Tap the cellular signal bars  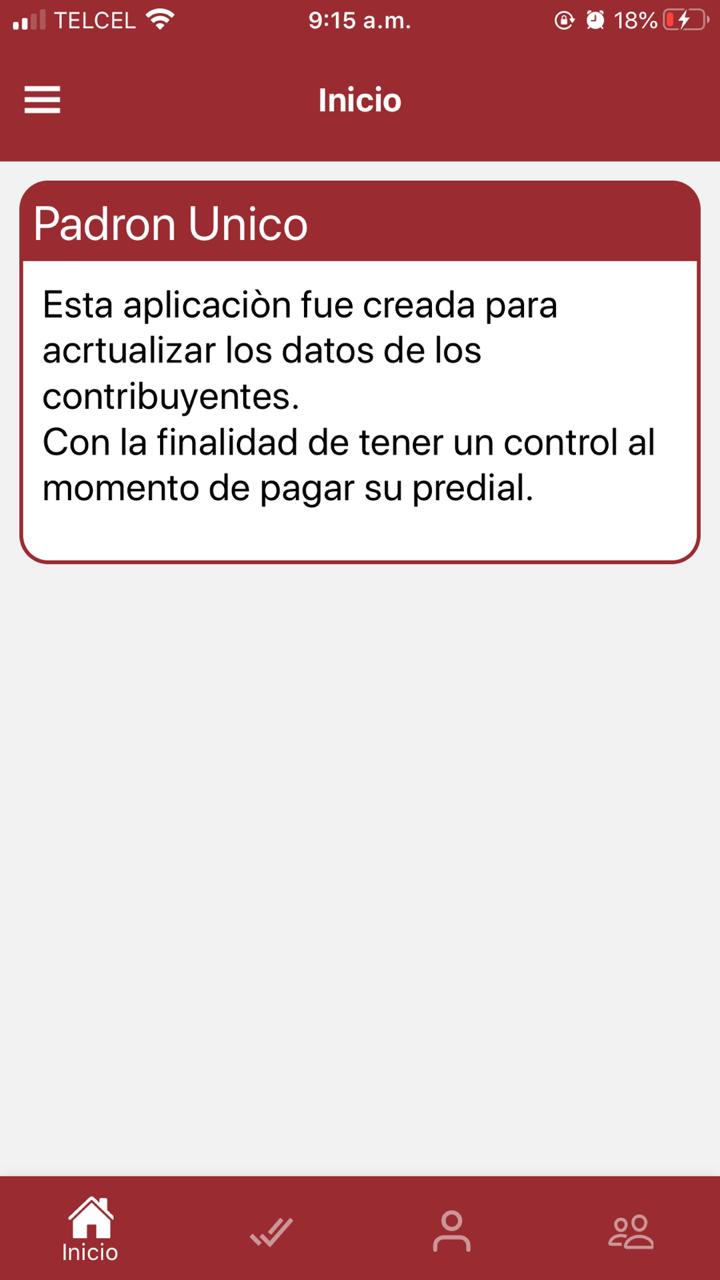(x=28, y=18)
